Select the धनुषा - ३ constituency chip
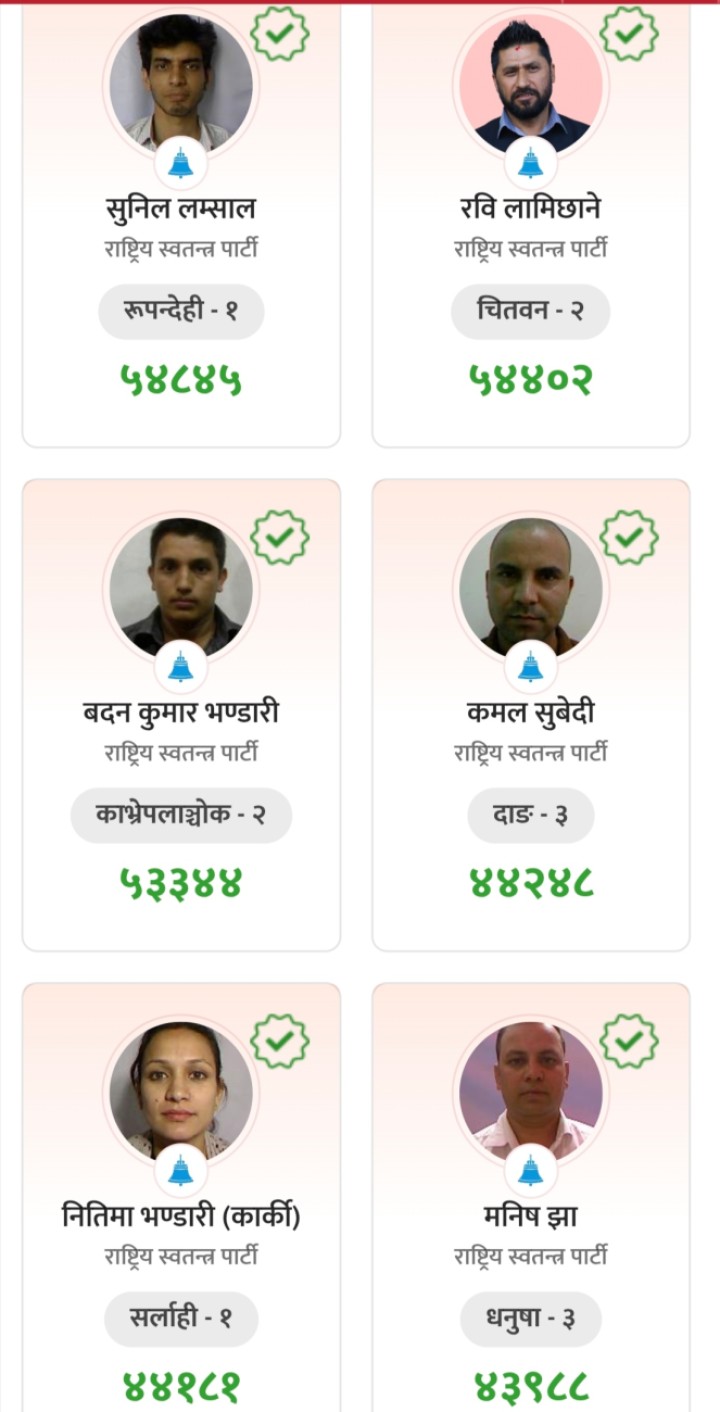720x1412 pixels. 531,1319
